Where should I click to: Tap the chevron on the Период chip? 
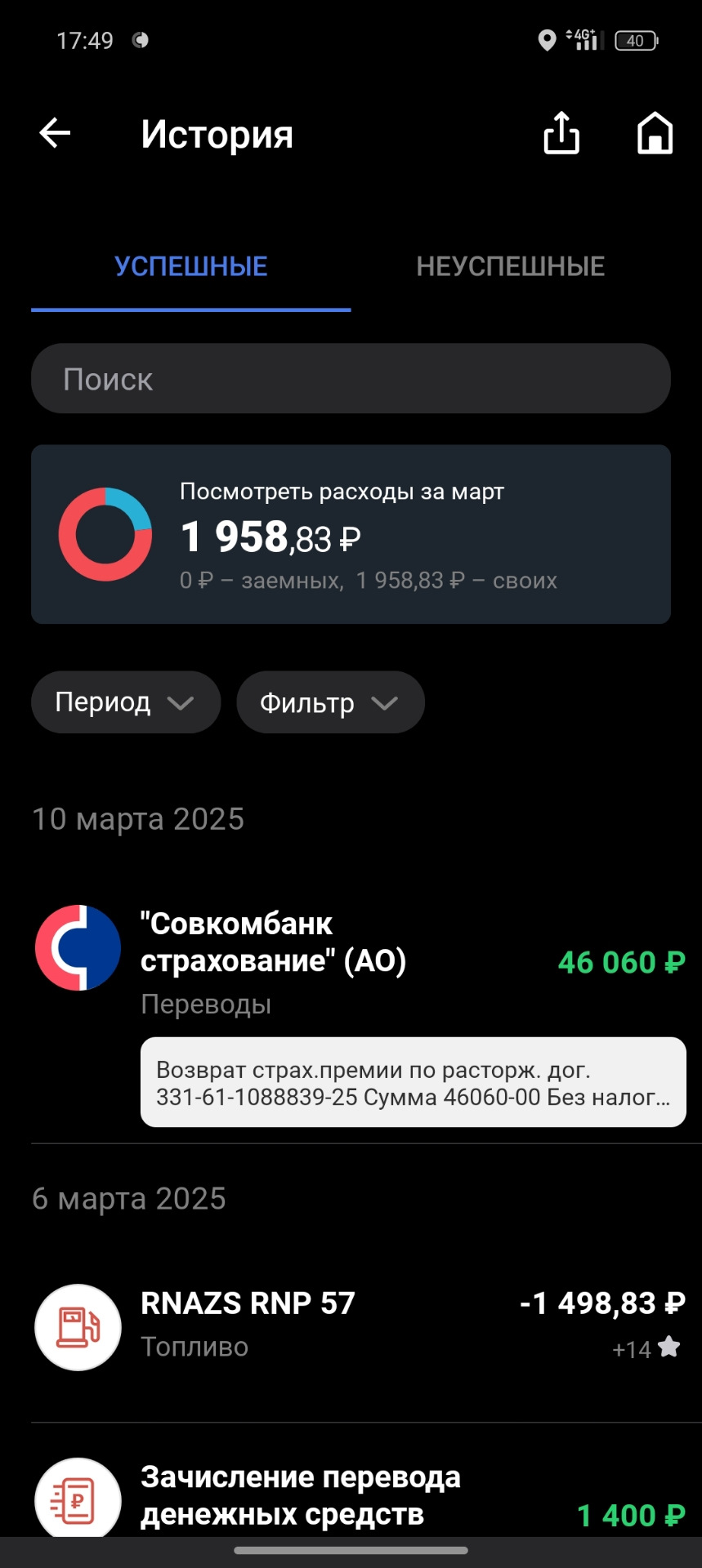[182, 702]
